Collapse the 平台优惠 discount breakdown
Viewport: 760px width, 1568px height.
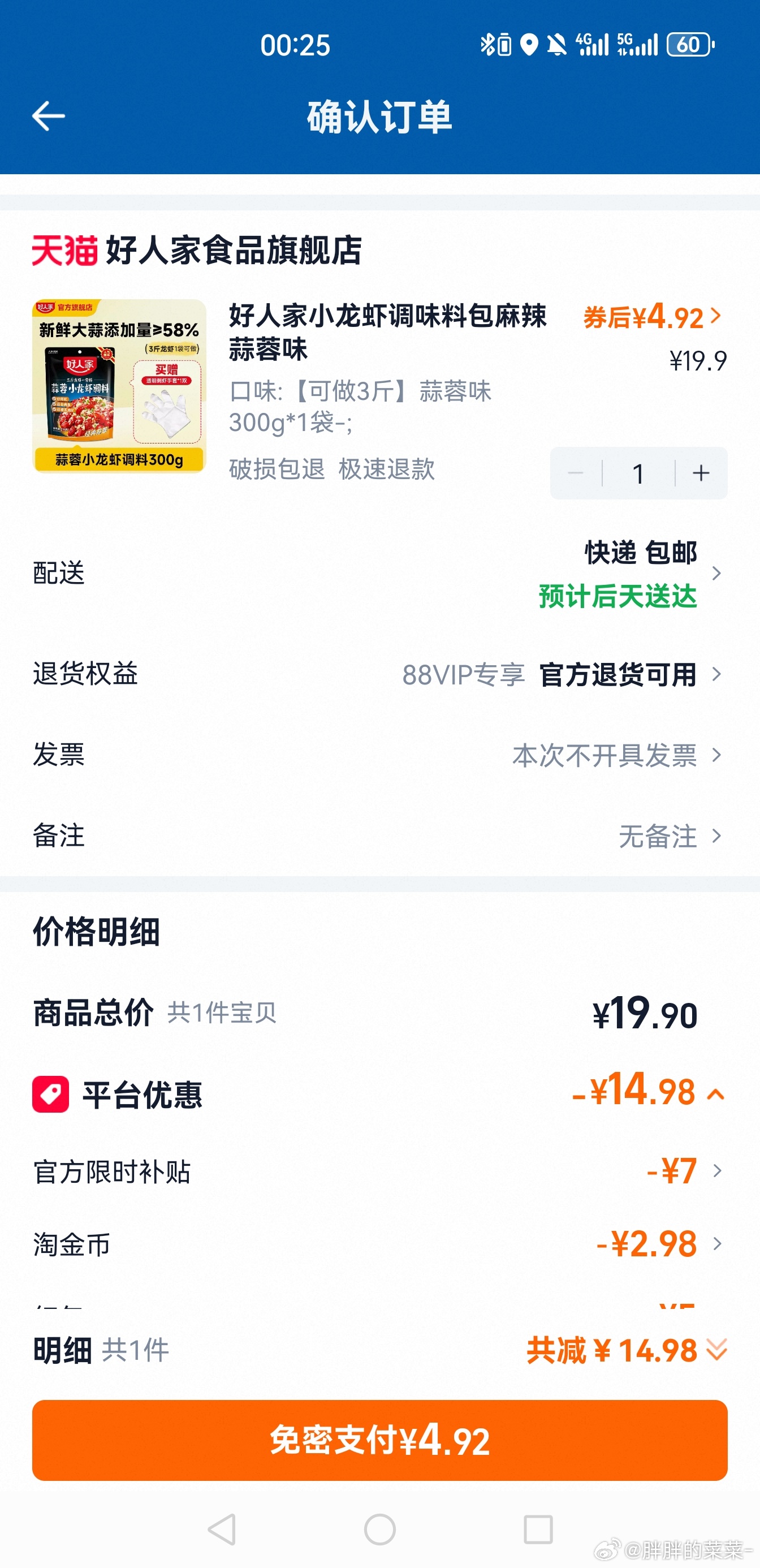(x=715, y=1095)
